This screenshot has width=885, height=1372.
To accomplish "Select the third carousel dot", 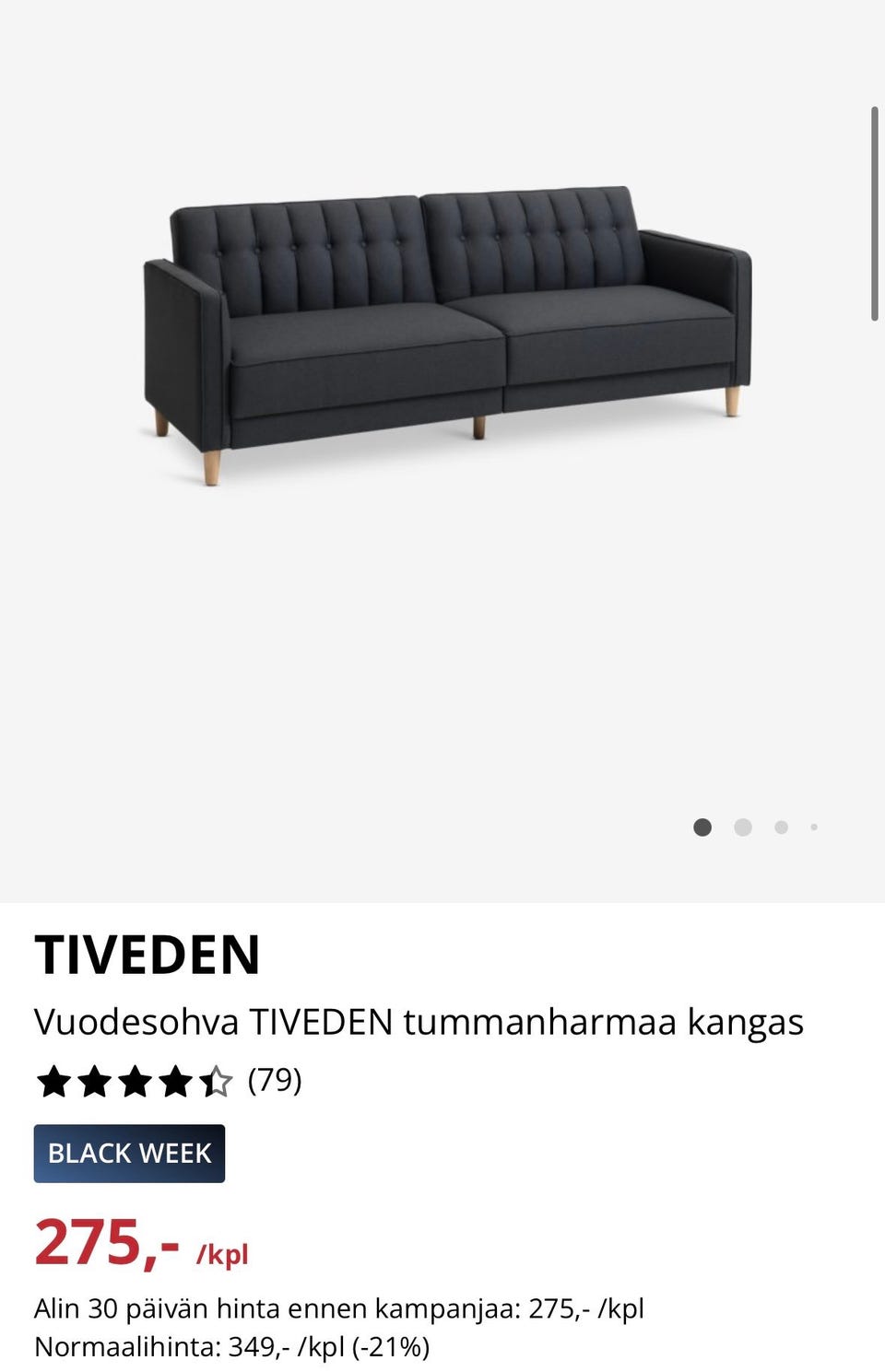I will click(x=779, y=827).
